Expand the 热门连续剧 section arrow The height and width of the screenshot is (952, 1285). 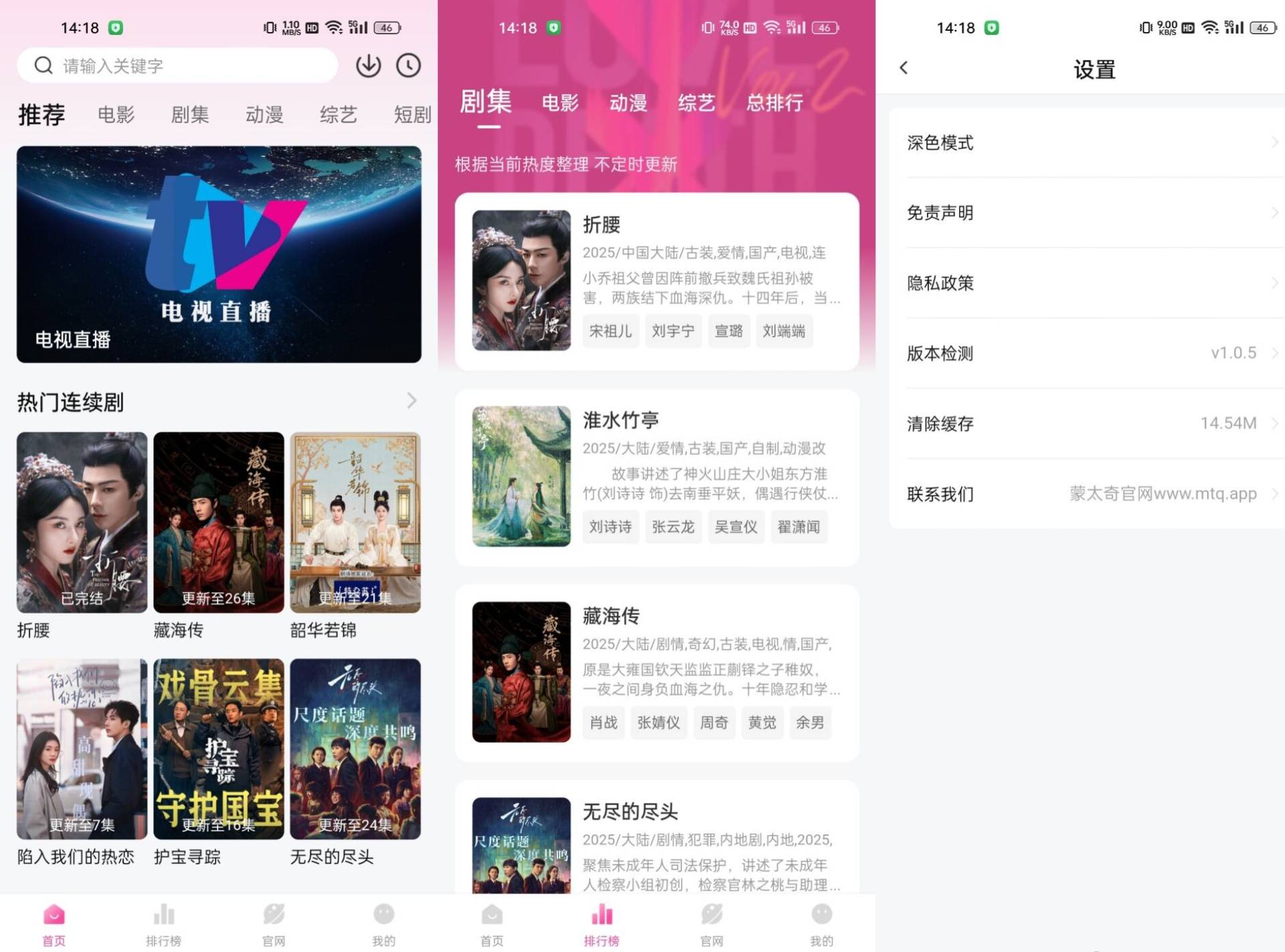tap(412, 401)
